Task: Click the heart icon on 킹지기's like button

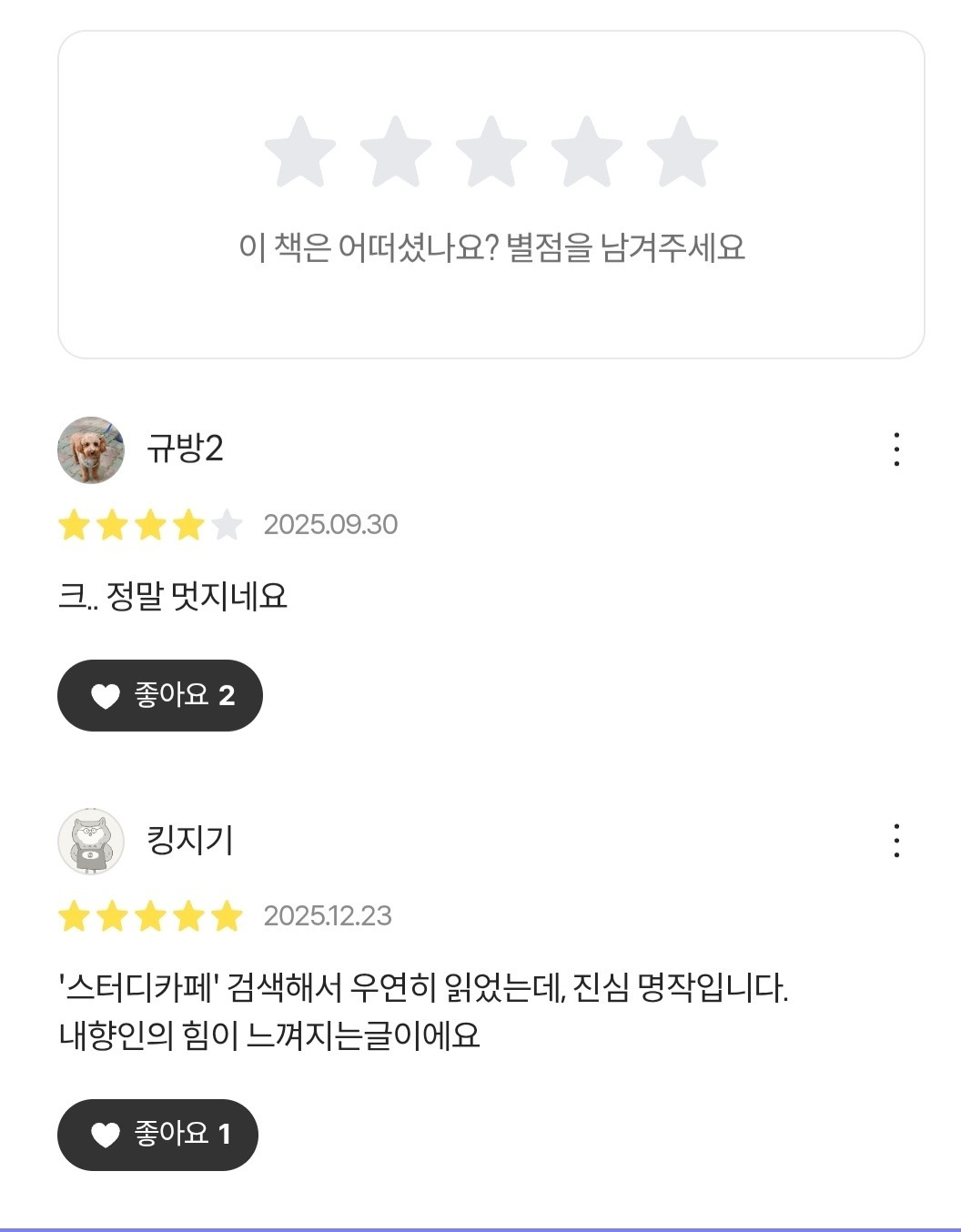Action: [105, 1135]
